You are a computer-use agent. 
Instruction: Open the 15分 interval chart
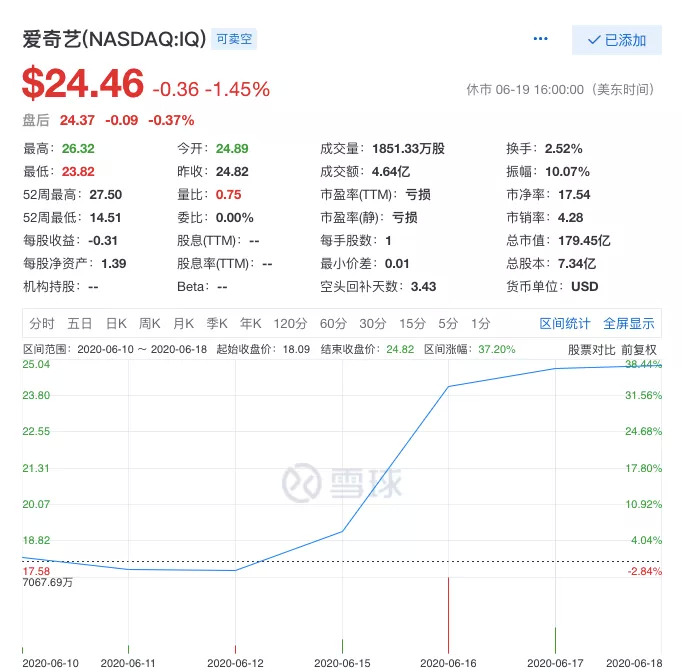(x=412, y=323)
